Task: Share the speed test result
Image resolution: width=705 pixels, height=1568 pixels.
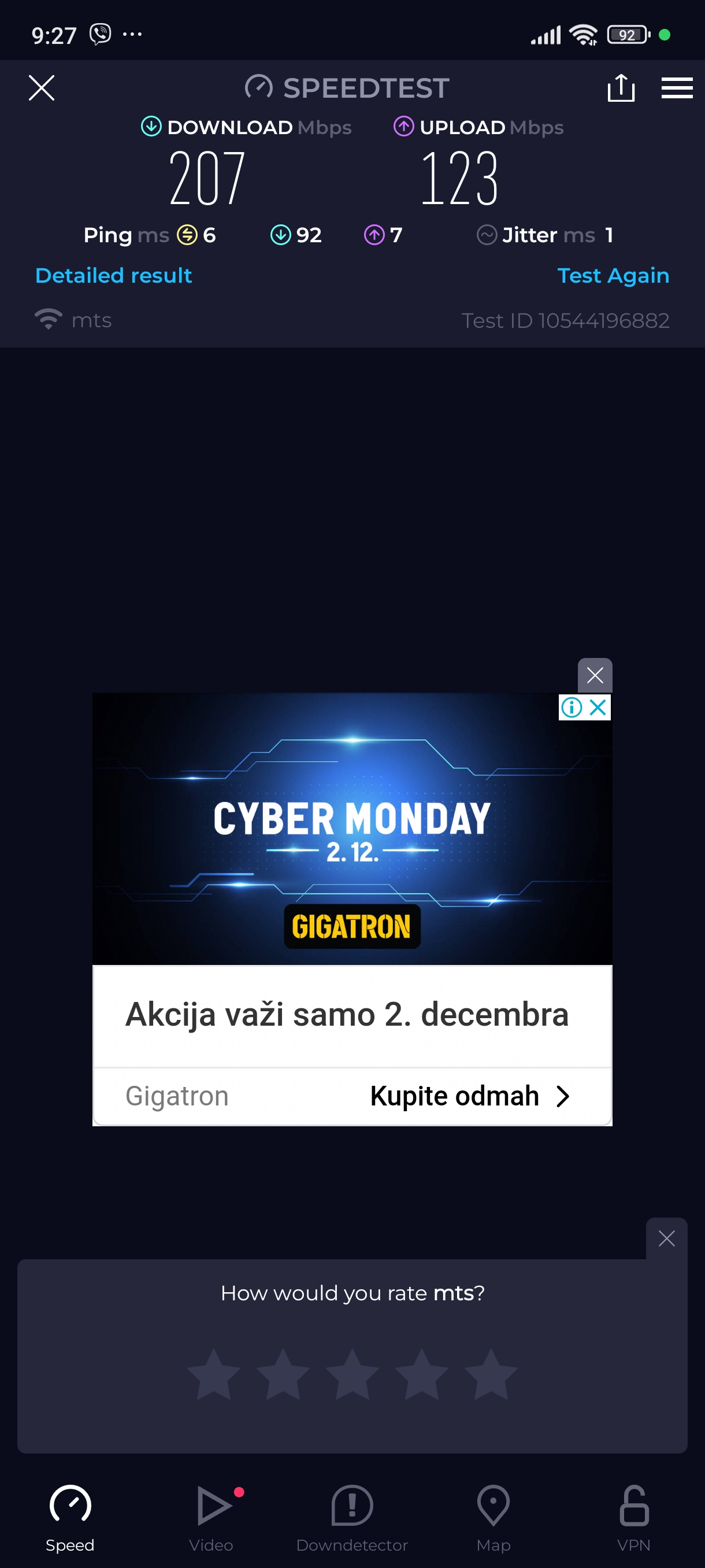Action: click(621, 88)
